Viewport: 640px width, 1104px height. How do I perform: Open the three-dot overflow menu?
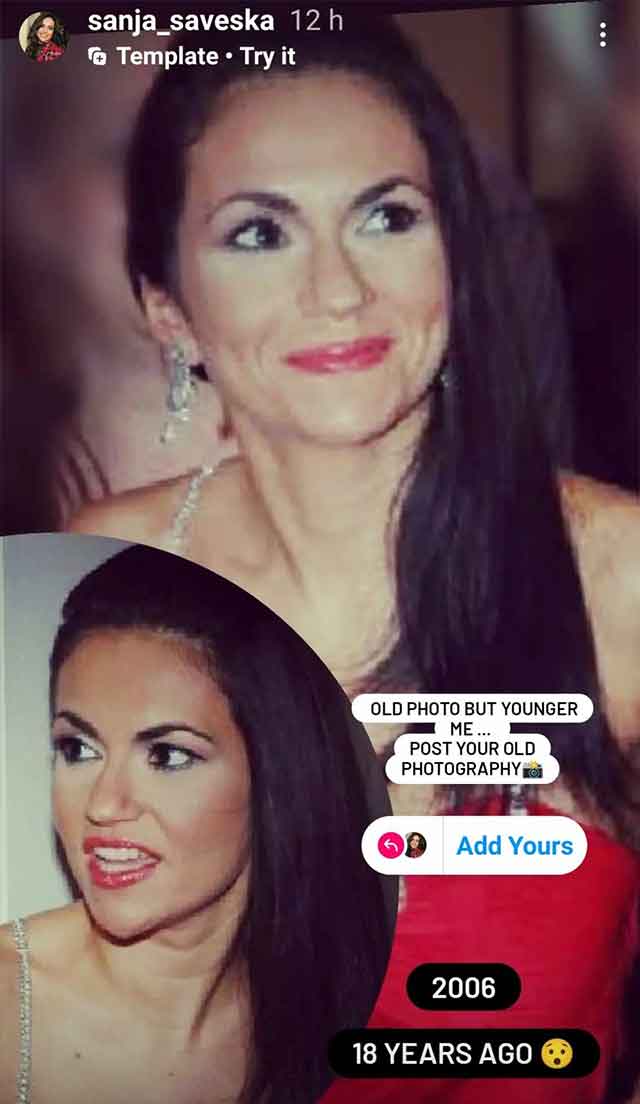point(602,35)
